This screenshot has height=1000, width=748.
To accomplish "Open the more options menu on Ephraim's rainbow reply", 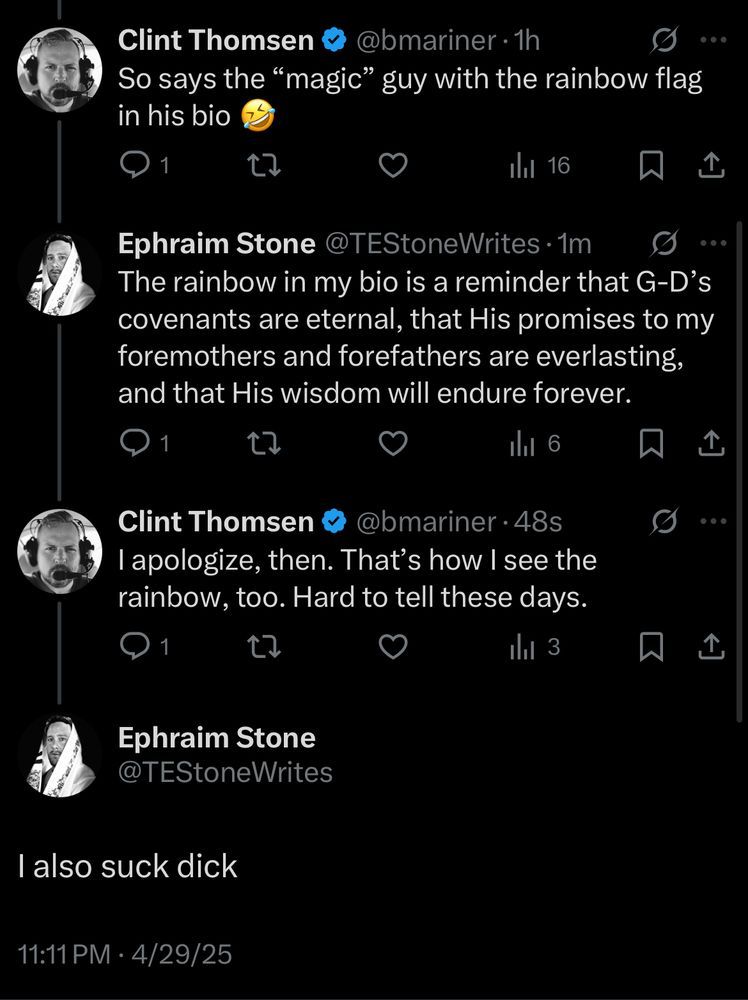I will coord(712,242).
